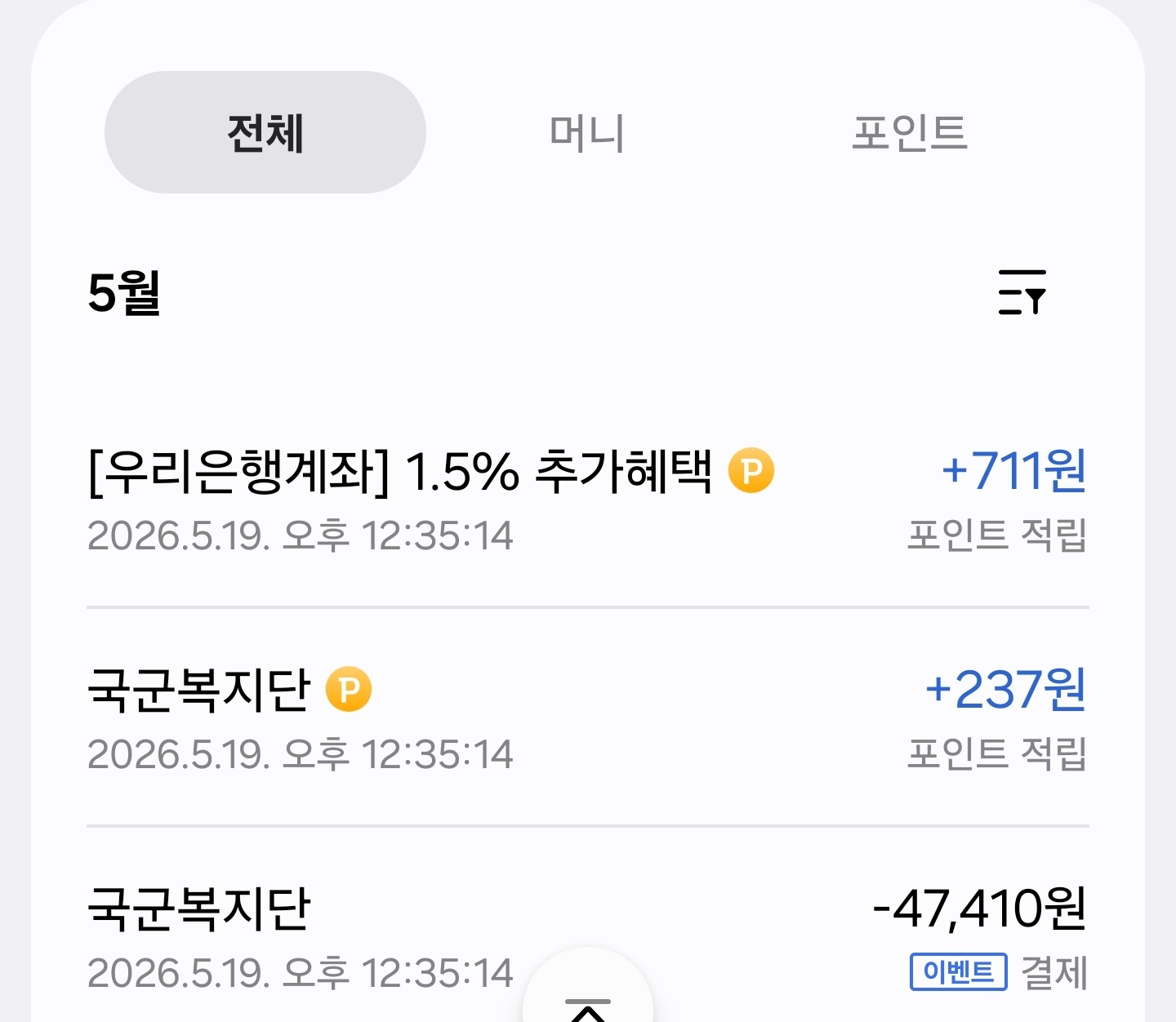Open the transaction filter icon
Viewport: 1176px width, 1022px height.
1022,292
